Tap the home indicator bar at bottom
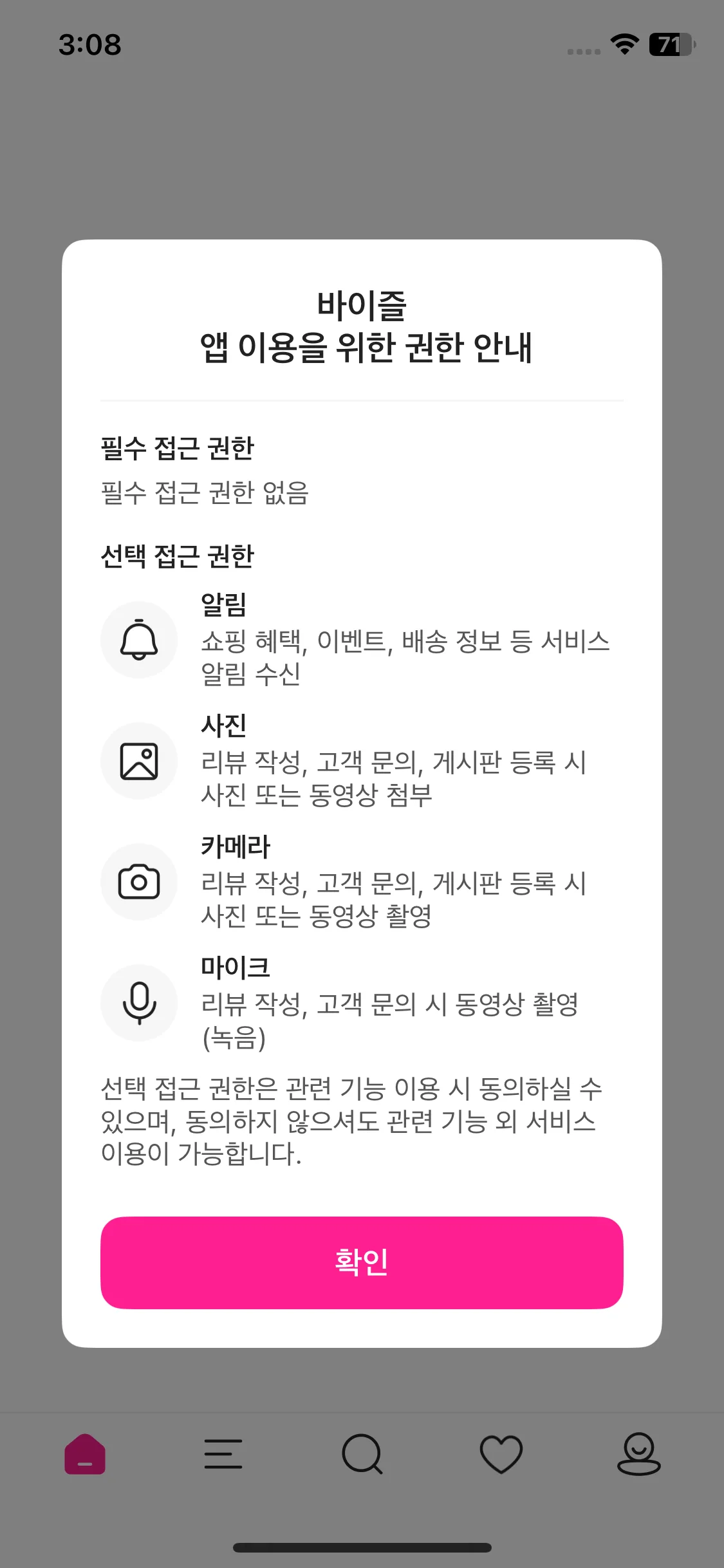Screen dimensions: 724x1568 point(362,1548)
